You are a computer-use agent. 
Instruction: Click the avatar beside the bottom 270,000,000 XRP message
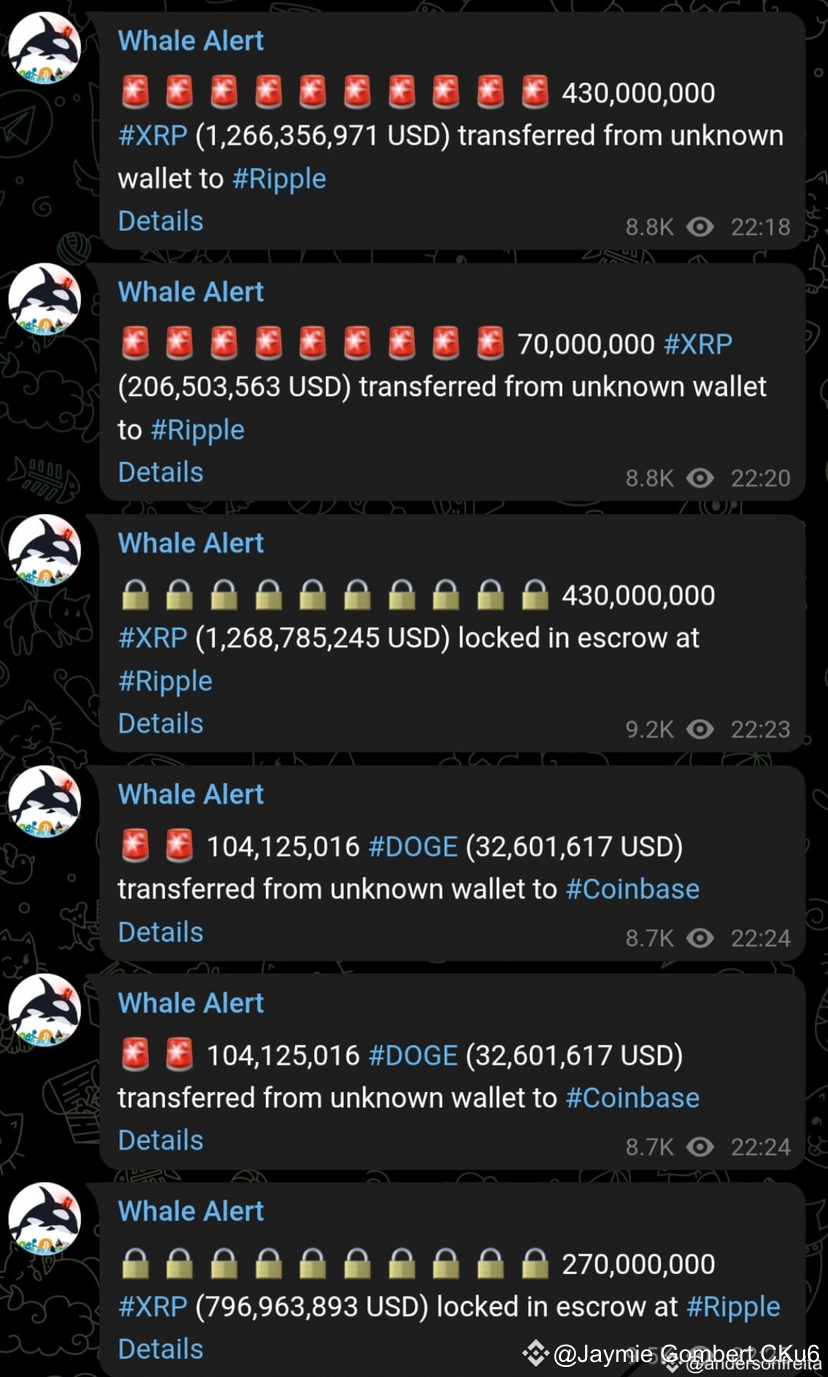tap(43, 1218)
